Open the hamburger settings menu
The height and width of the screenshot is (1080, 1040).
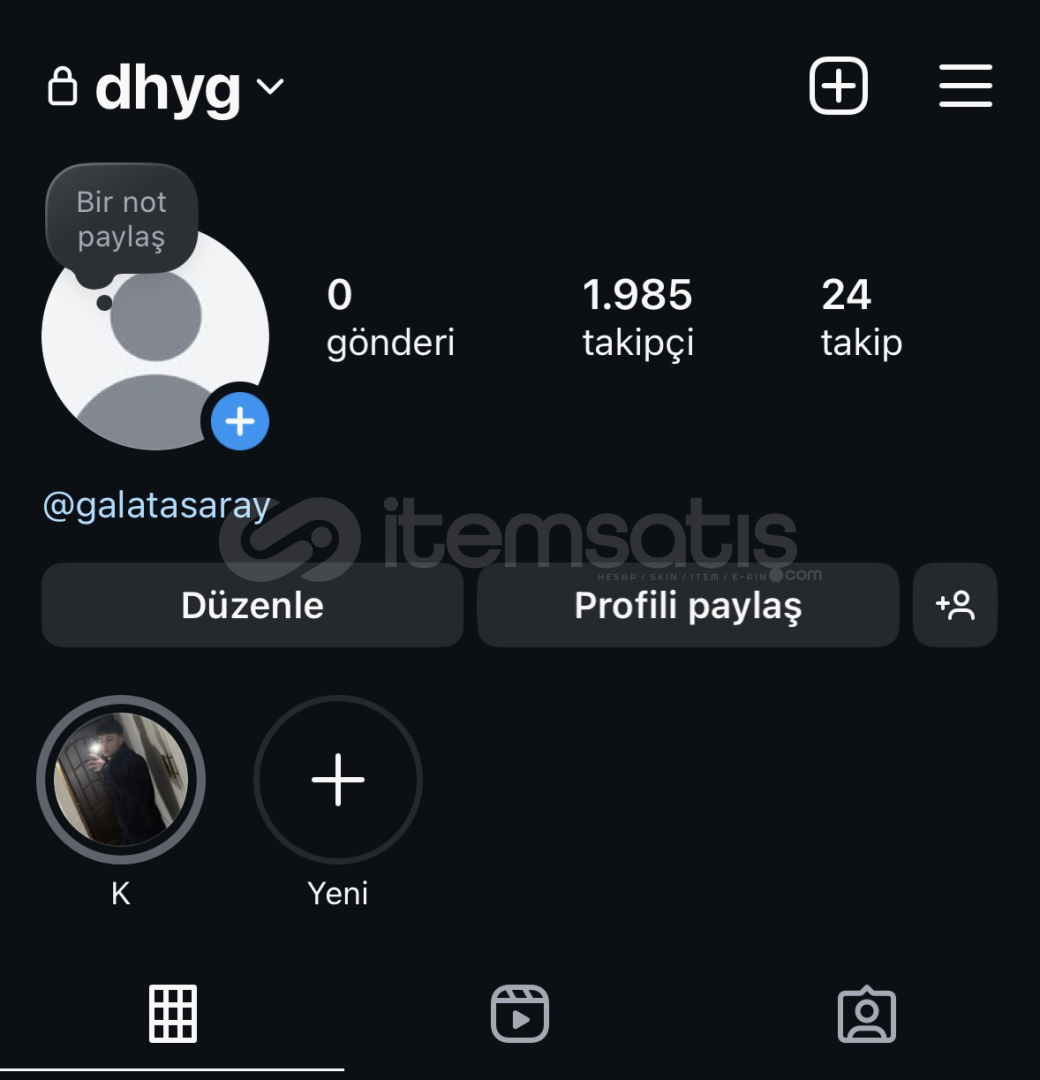pyautogui.click(x=965, y=86)
